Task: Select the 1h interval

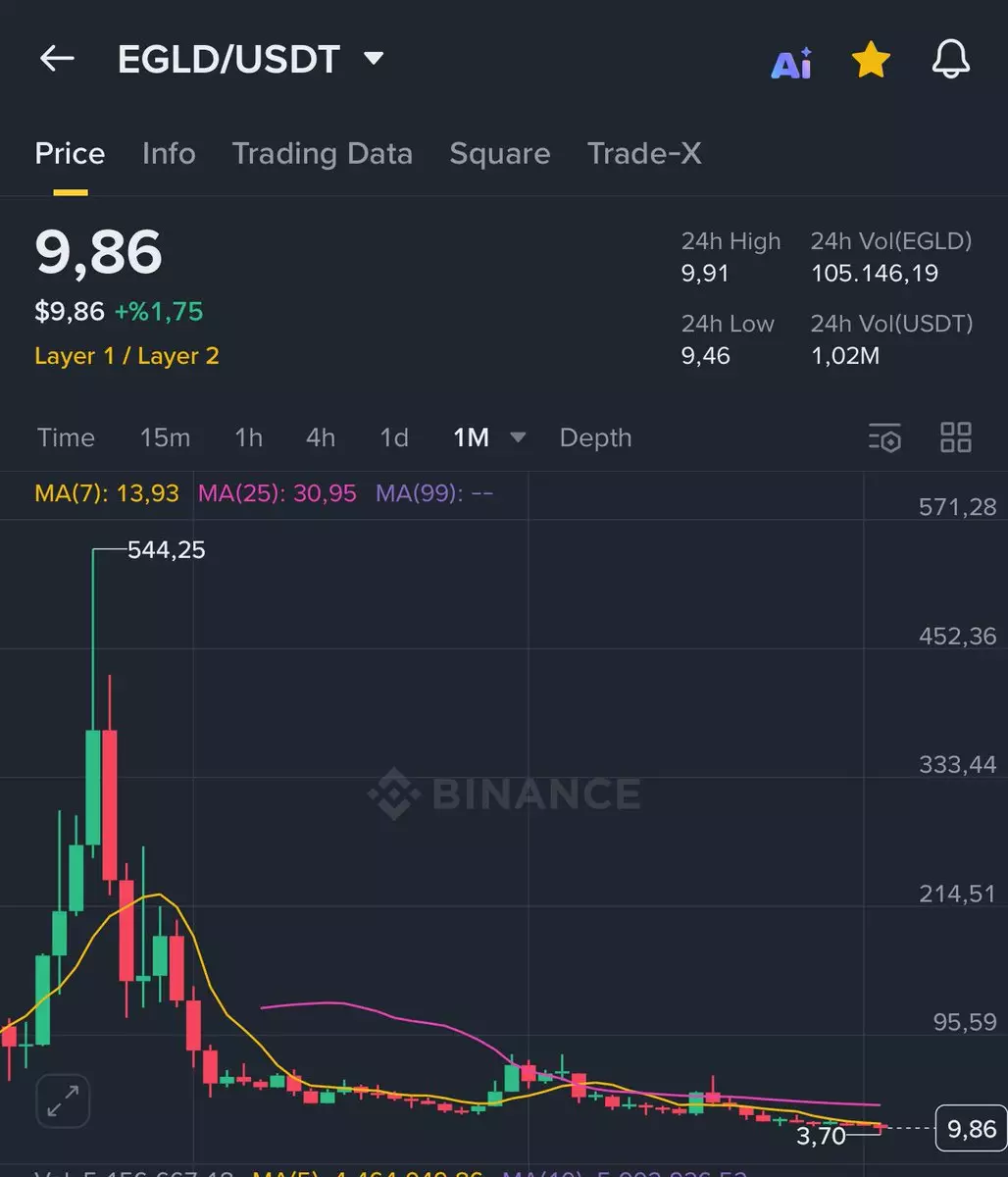Action: 248,437
